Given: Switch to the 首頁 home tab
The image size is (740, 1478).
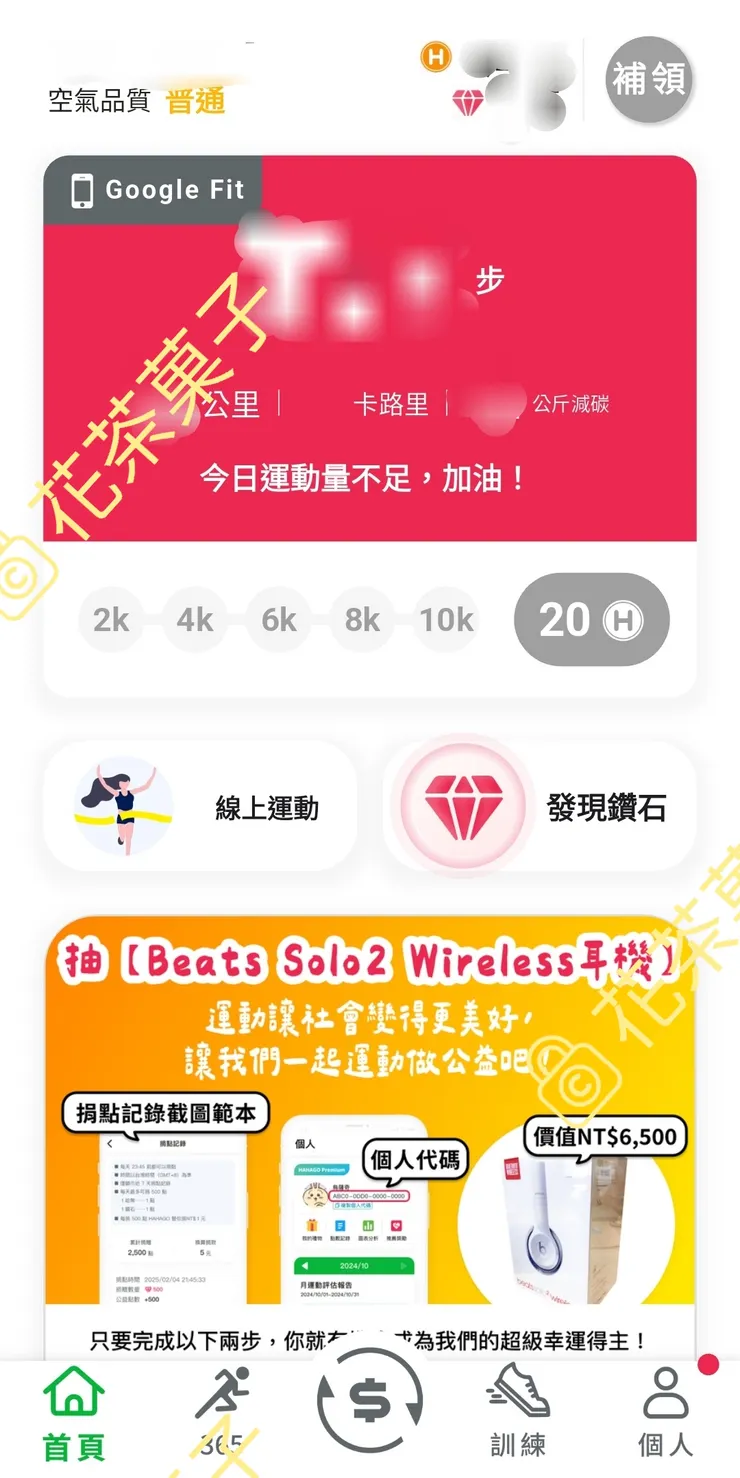Looking at the screenshot, I should click(x=74, y=1415).
